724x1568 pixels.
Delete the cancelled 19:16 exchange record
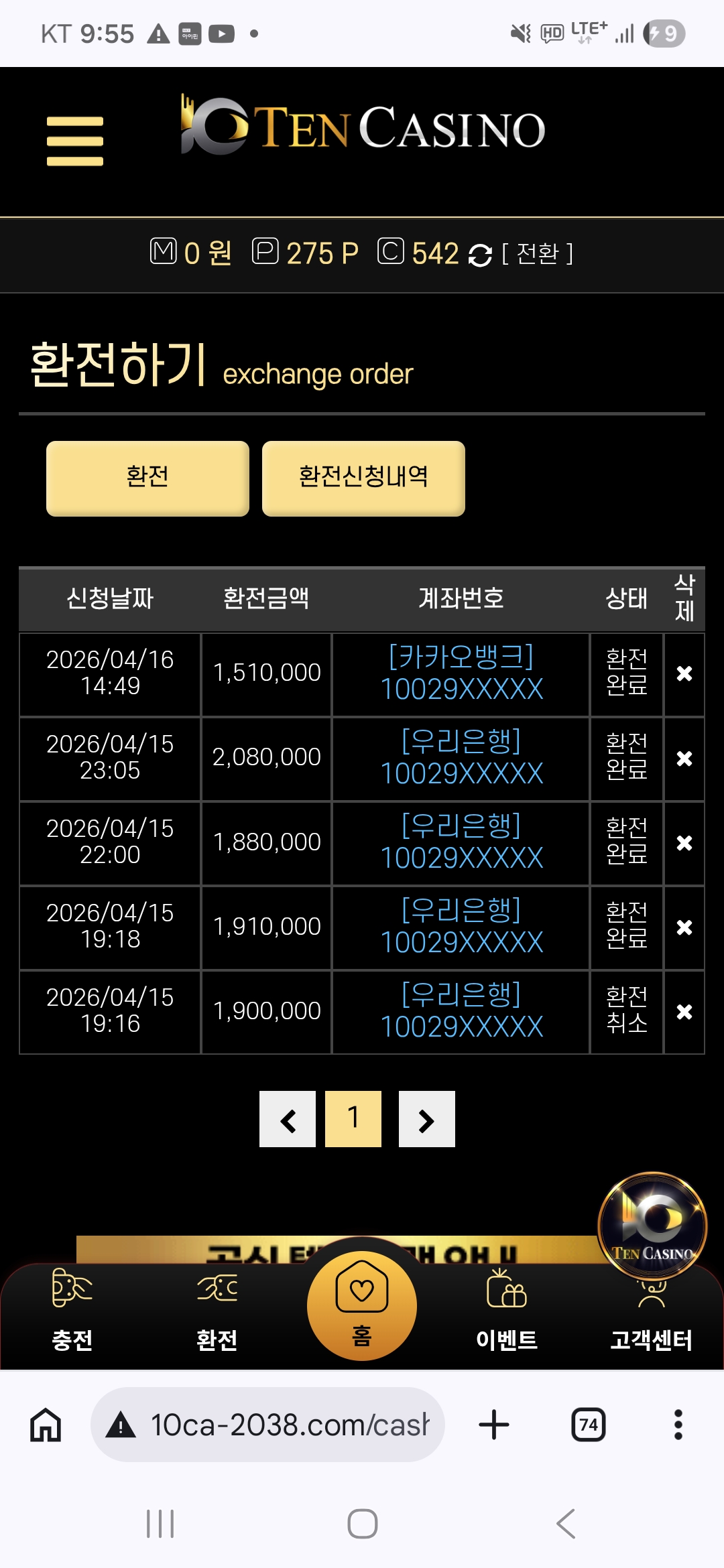click(x=684, y=1011)
